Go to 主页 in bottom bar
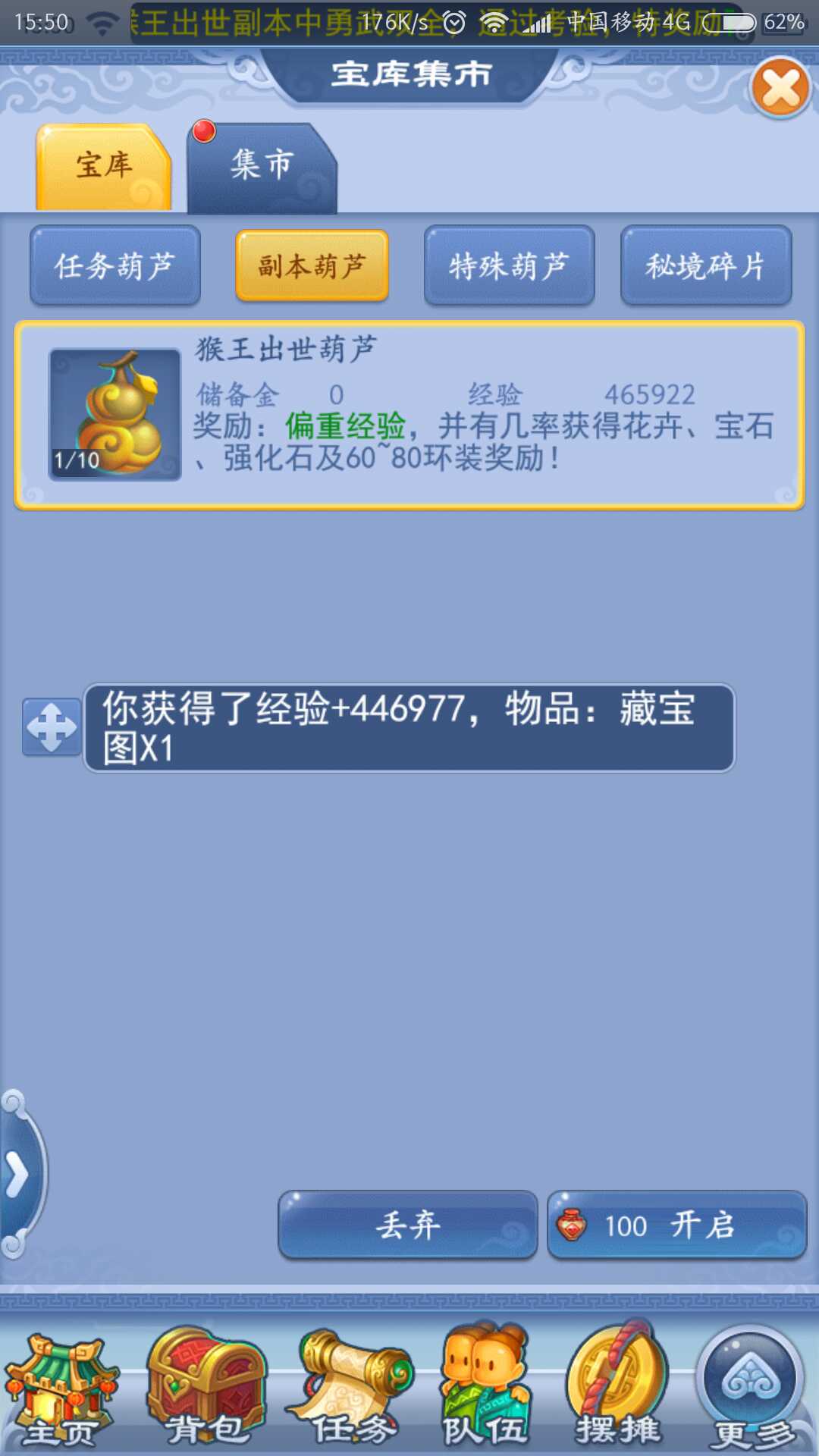 [61, 1392]
